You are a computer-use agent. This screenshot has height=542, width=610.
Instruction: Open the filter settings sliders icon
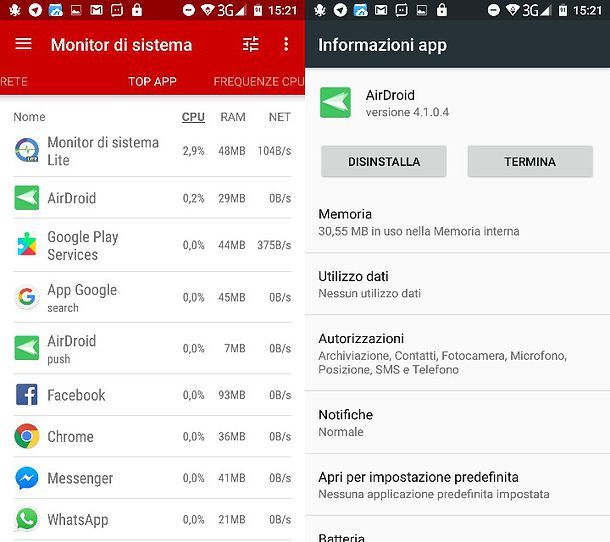point(251,44)
